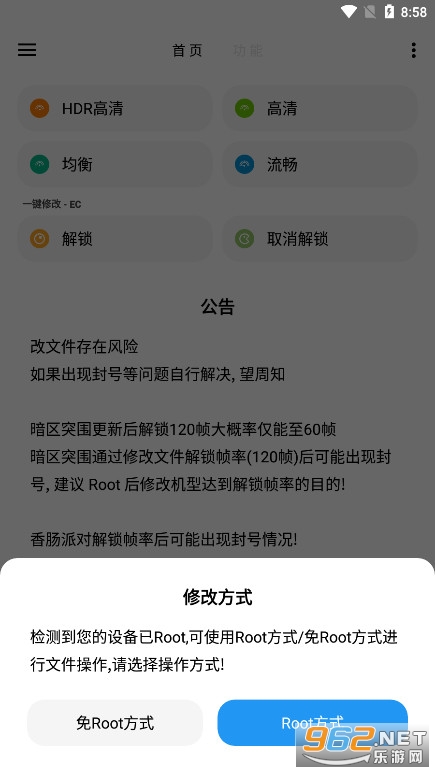Screen dimensions: 435x773
Task: Apply the 高清 quality preset
Action: (320, 108)
